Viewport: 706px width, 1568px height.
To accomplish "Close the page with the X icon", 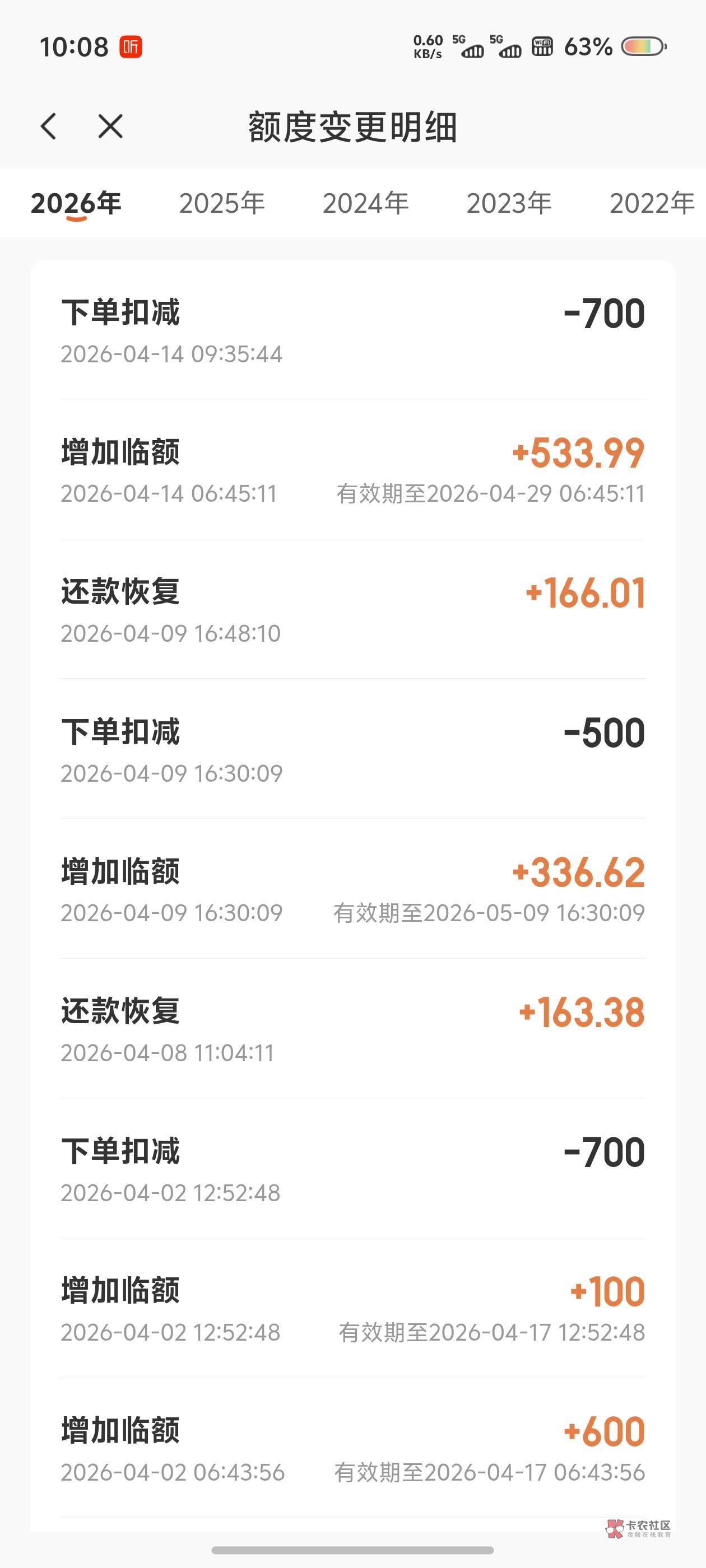I will 110,127.
